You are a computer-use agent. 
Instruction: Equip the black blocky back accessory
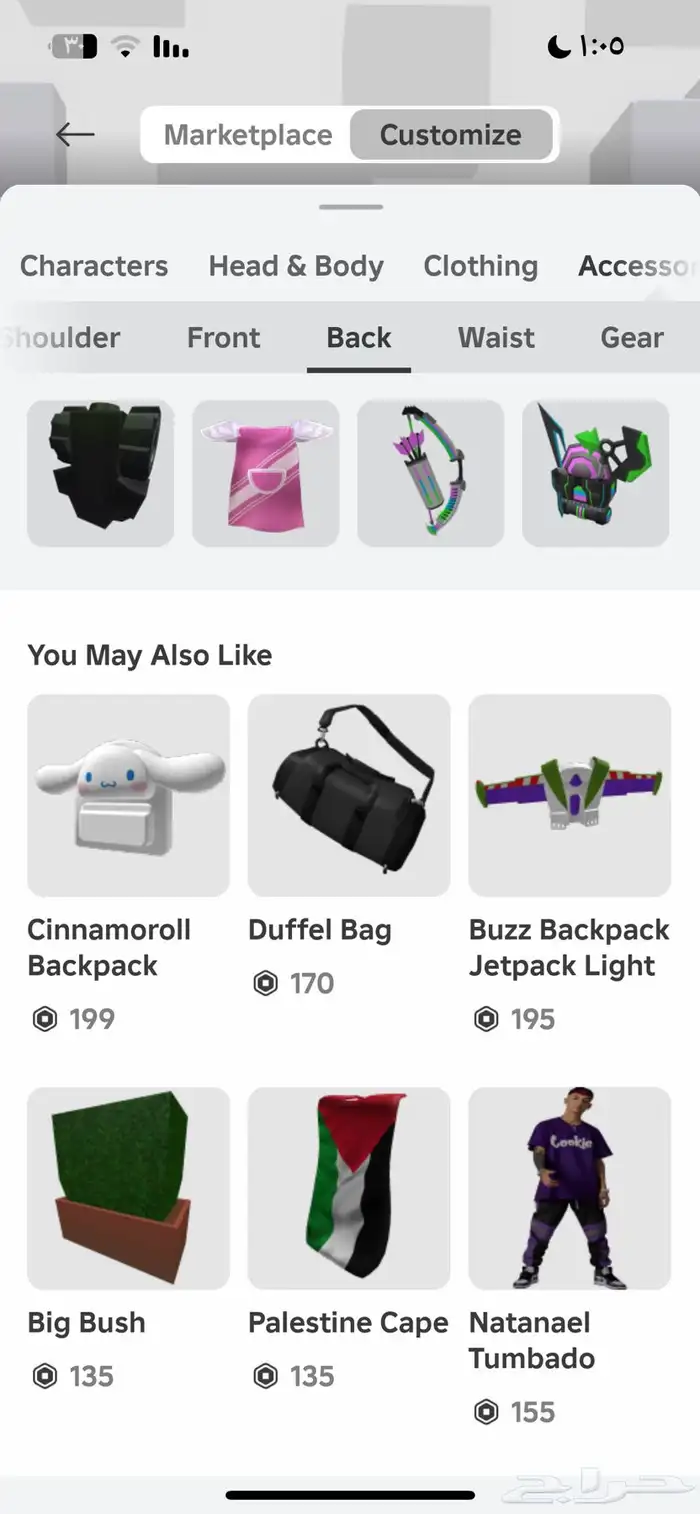[x=101, y=473]
